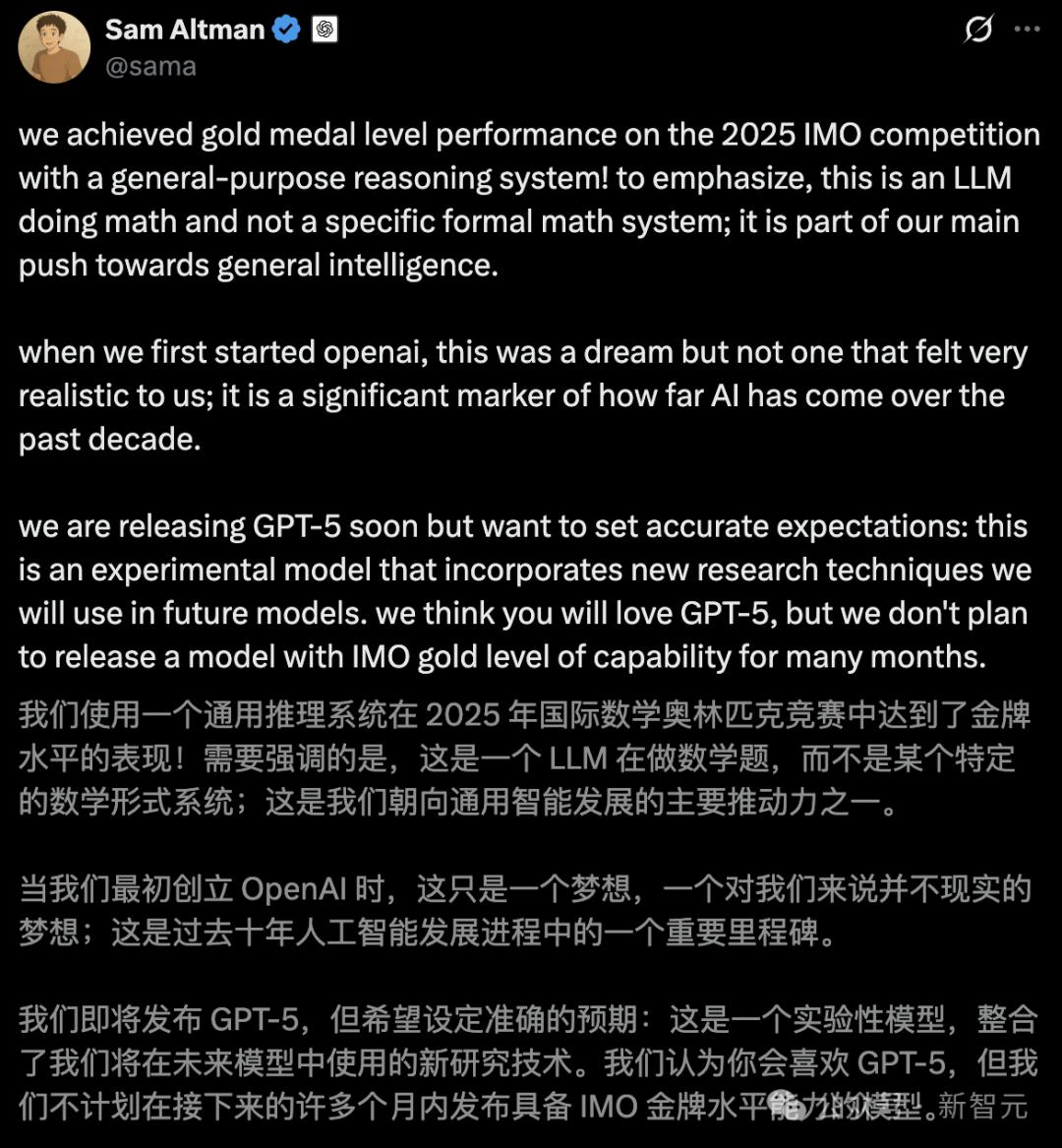The image size is (1062, 1148).
Task: Open the post's overflow menu
Action: pos(1027,30)
